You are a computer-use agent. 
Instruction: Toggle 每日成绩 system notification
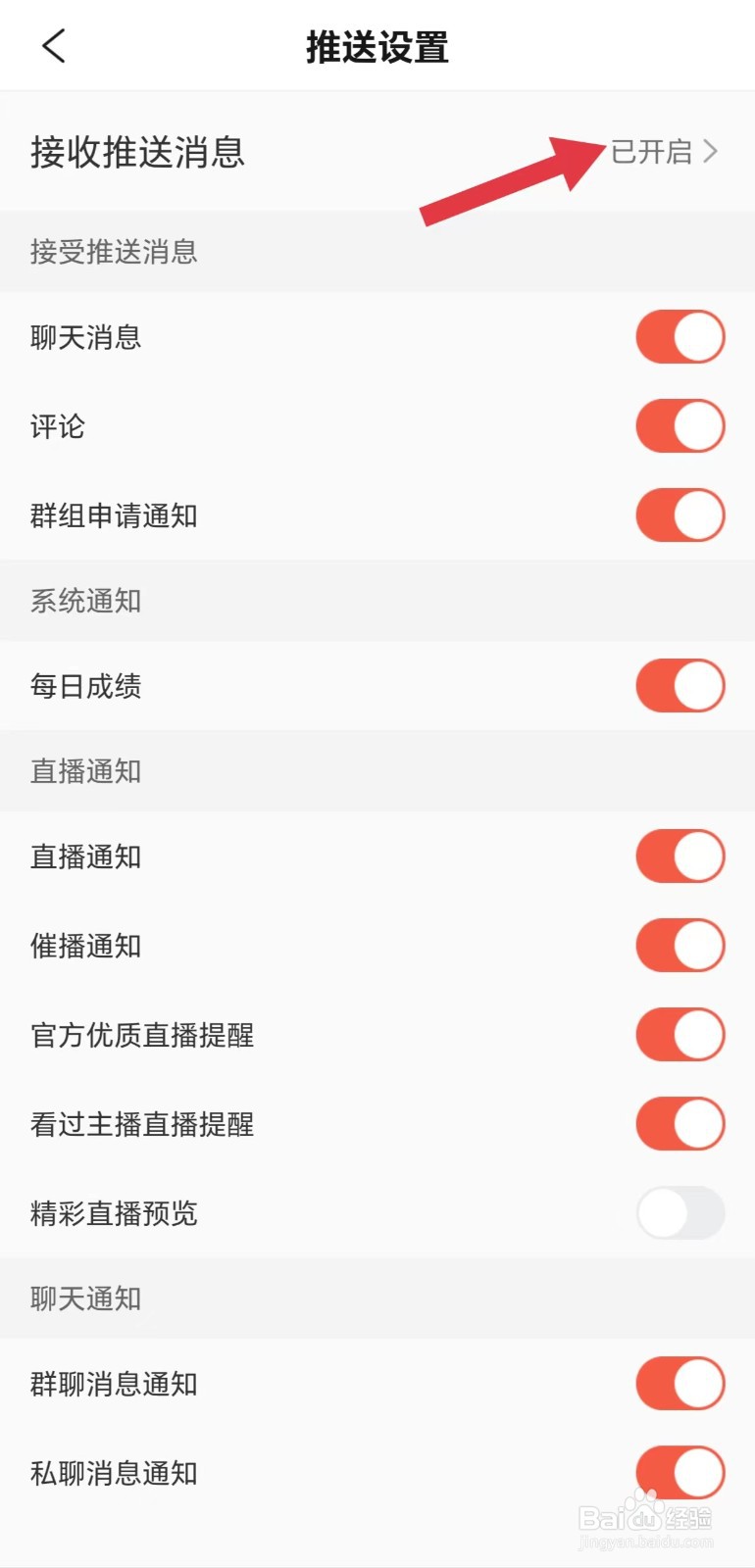tap(679, 686)
